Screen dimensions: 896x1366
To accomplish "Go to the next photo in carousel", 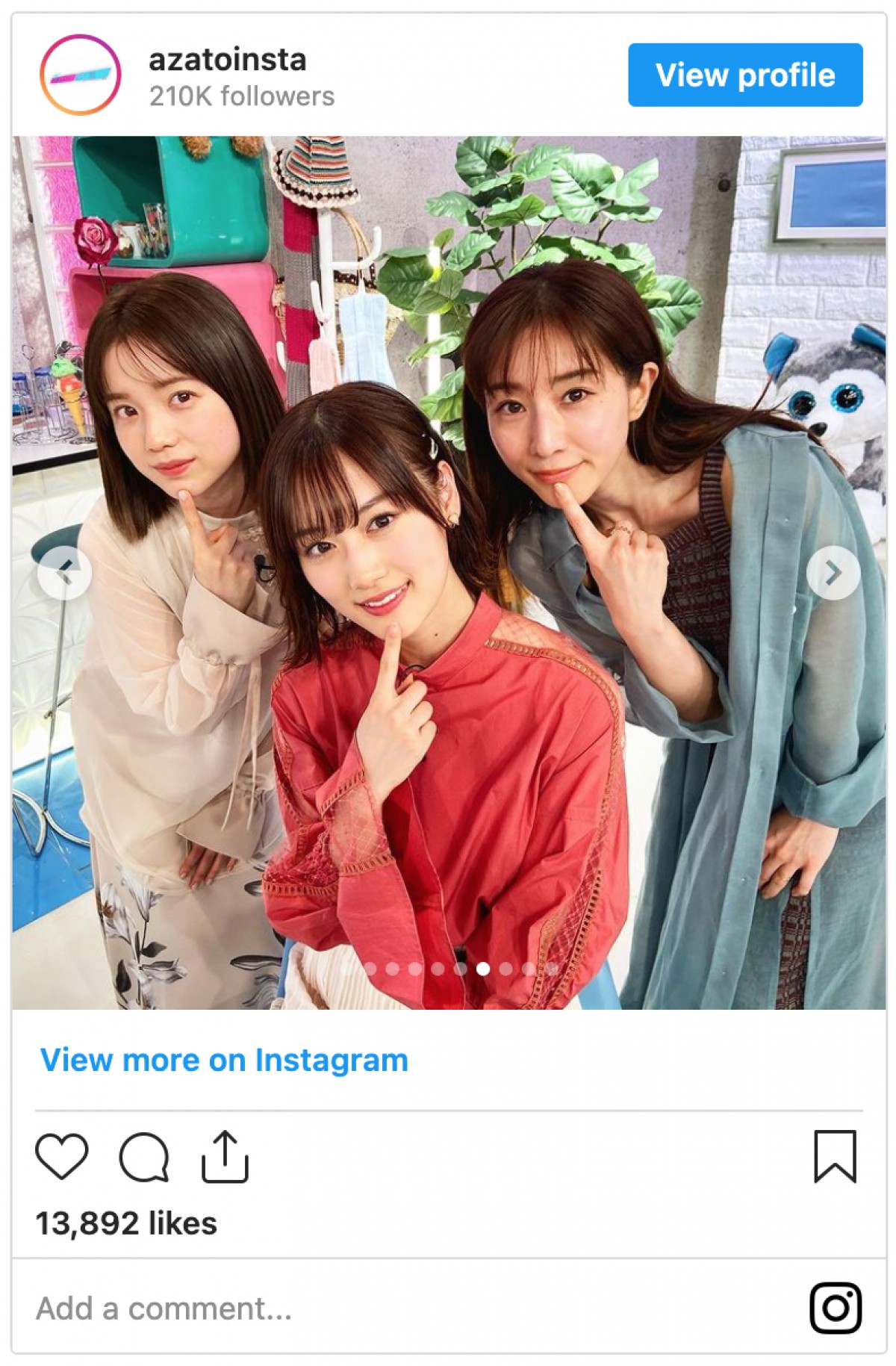I will click(x=833, y=573).
